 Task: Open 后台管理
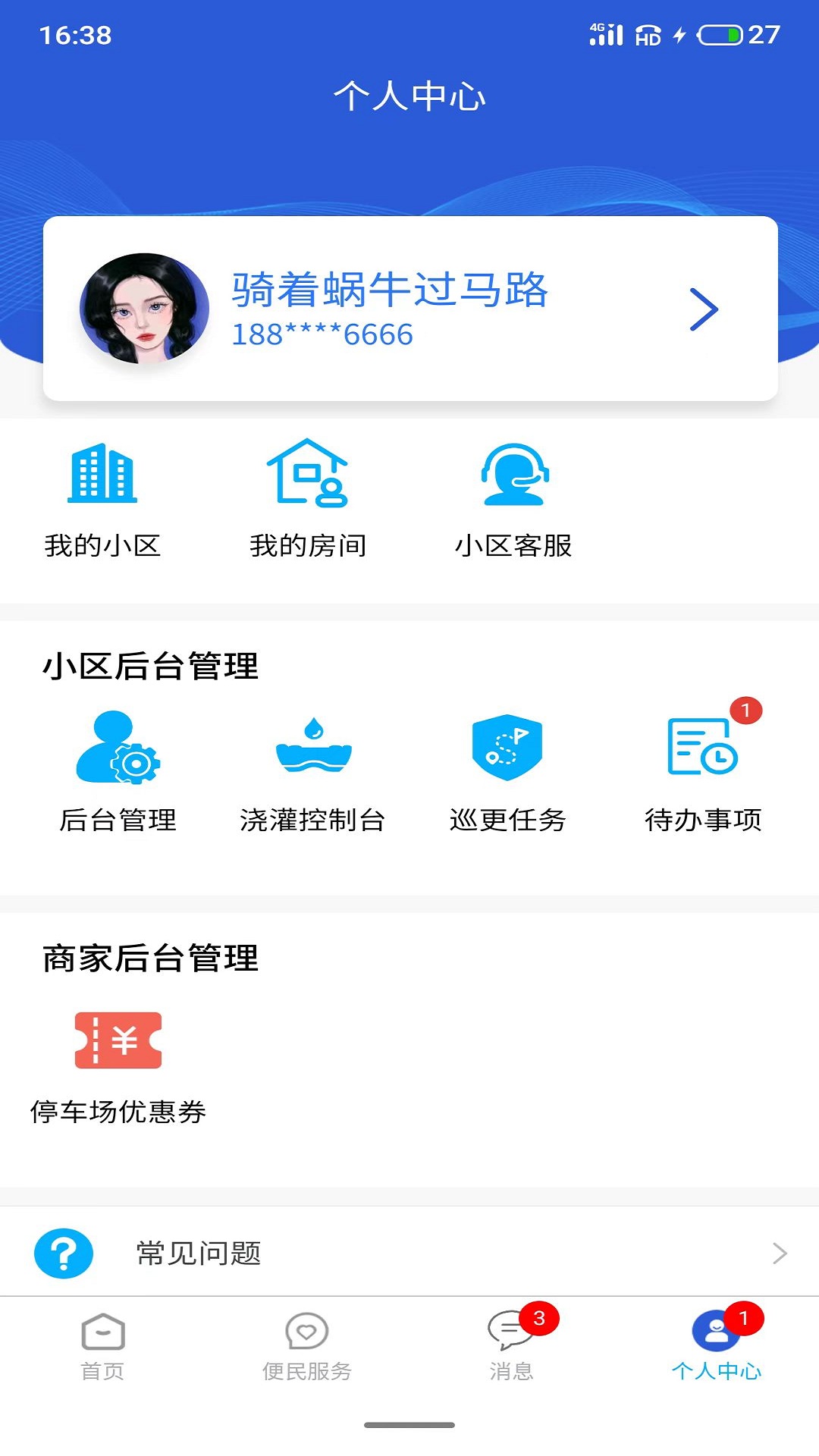point(118,770)
